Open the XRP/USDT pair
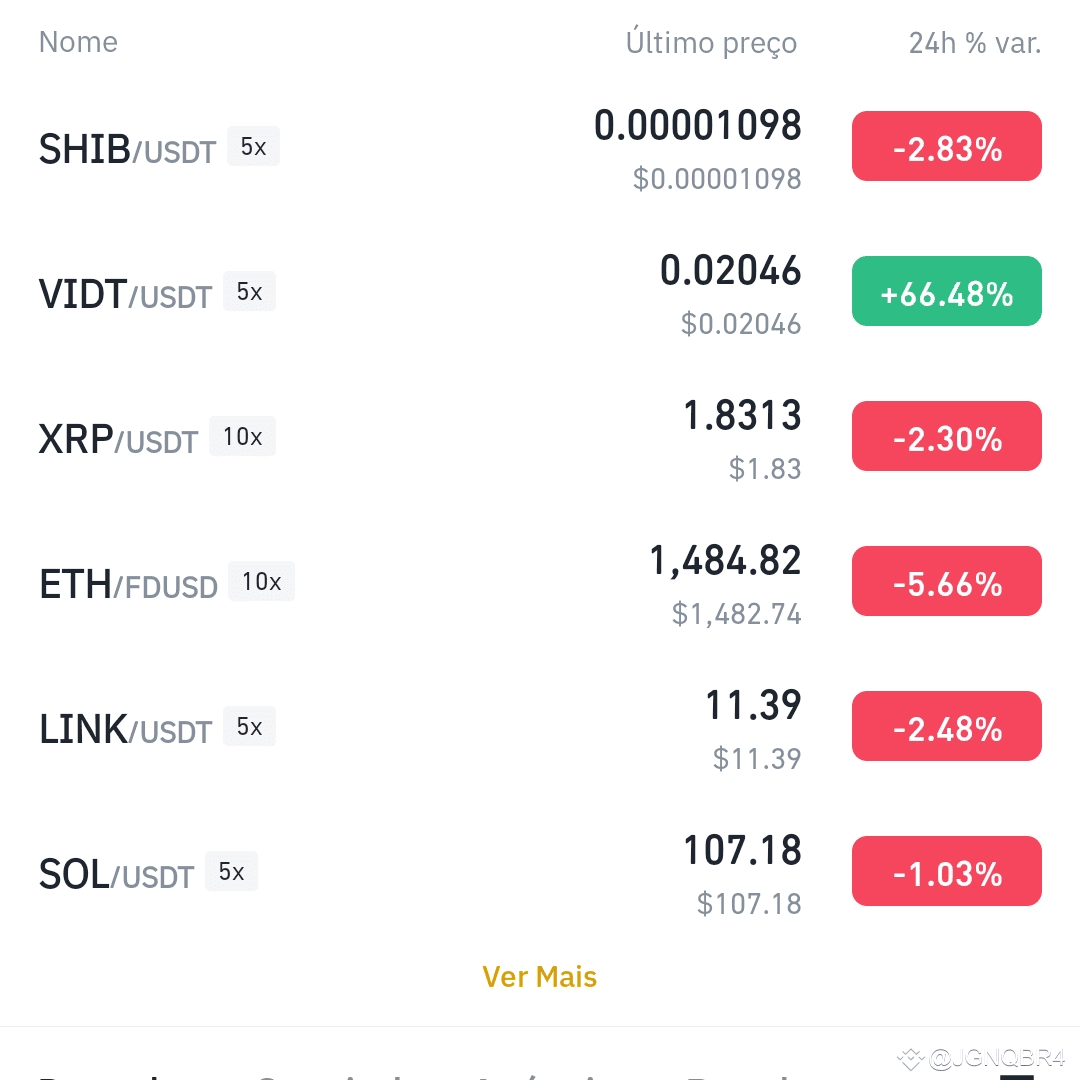1080x1080 pixels. (x=540, y=437)
